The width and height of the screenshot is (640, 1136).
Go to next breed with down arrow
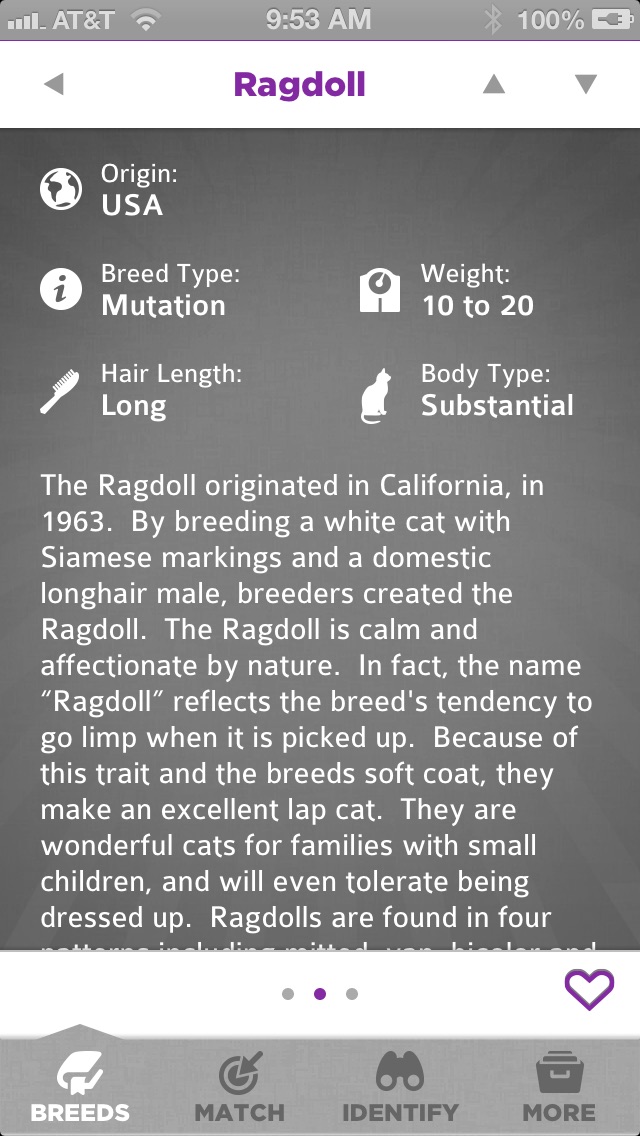click(586, 84)
